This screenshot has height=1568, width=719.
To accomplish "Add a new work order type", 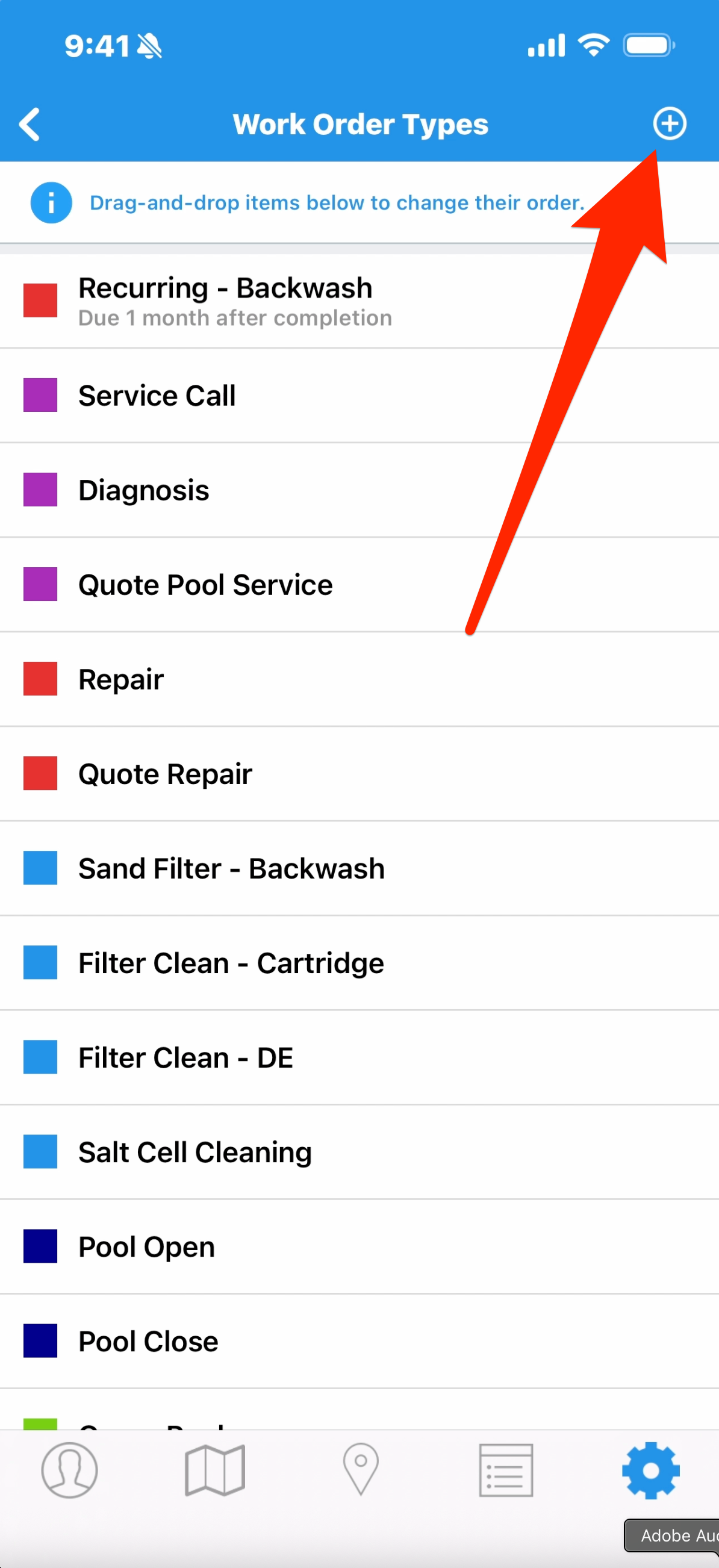I will 669,123.
